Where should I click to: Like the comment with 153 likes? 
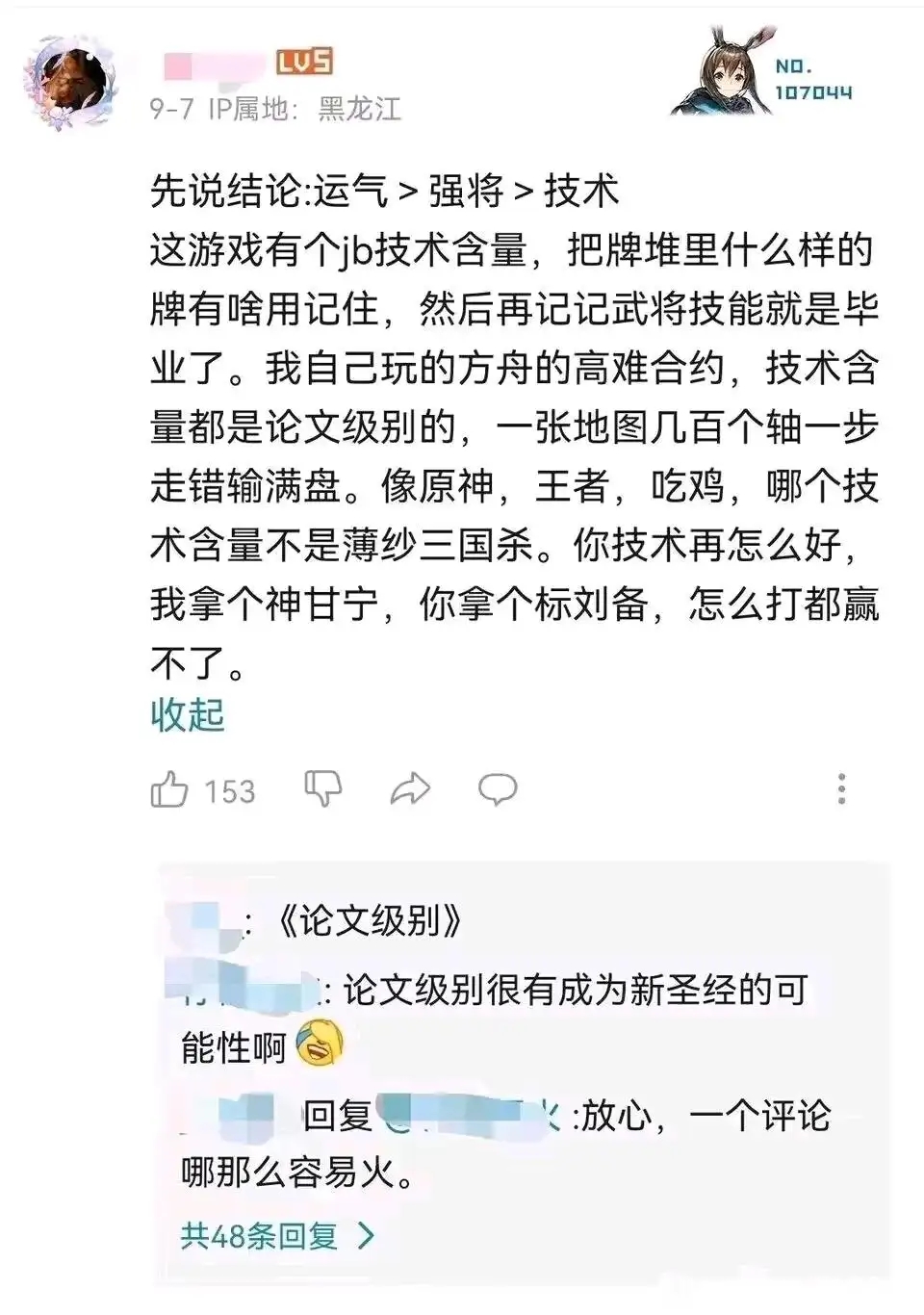(170, 789)
